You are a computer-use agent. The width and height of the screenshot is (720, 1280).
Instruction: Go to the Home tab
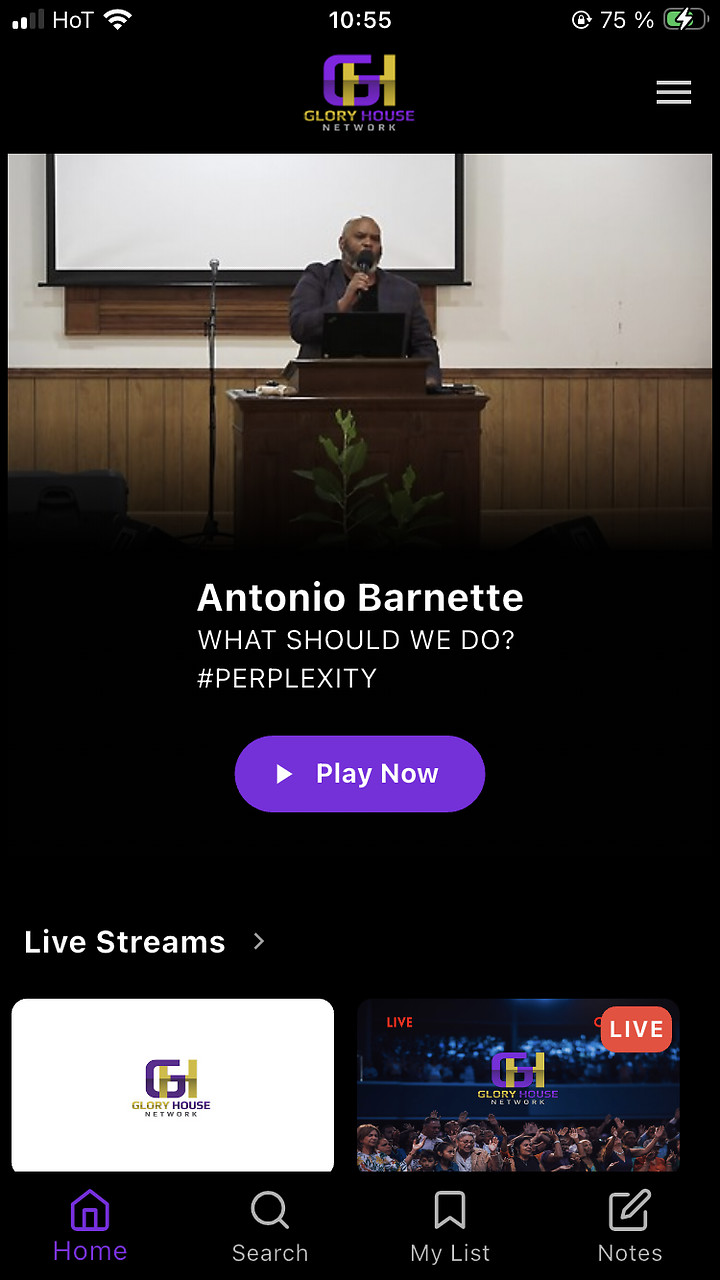point(90,1227)
